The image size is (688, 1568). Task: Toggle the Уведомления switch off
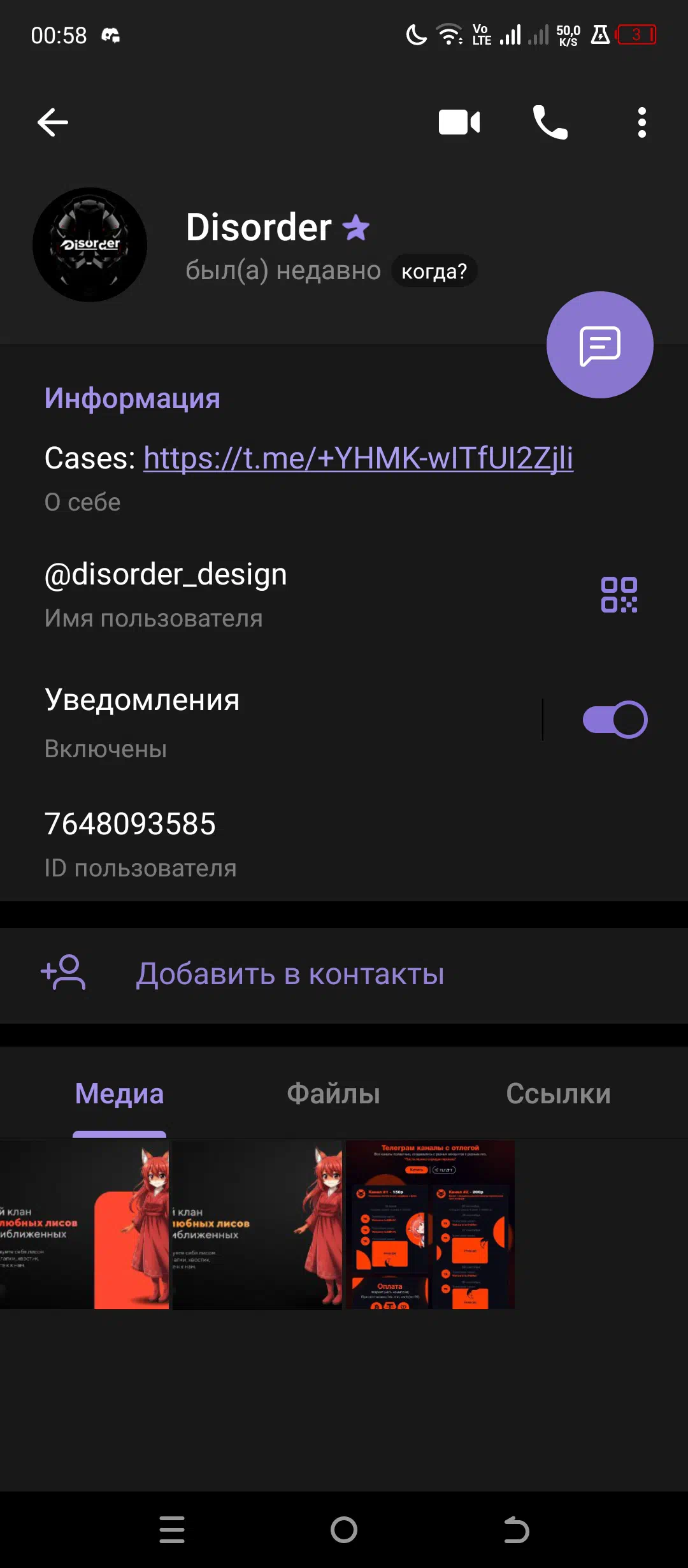[615, 720]
